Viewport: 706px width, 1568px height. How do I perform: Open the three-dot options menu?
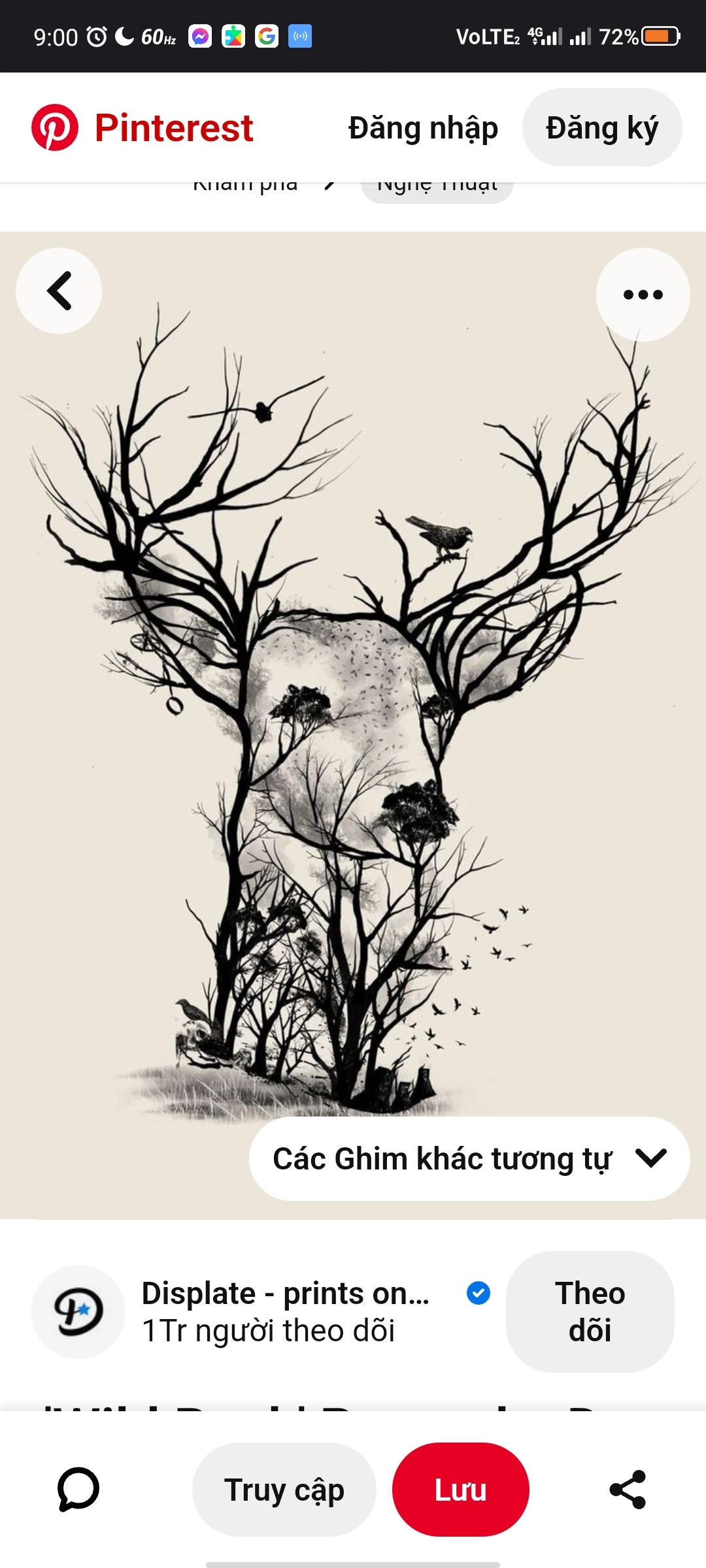pyautogui.click(x=643, y=295)
